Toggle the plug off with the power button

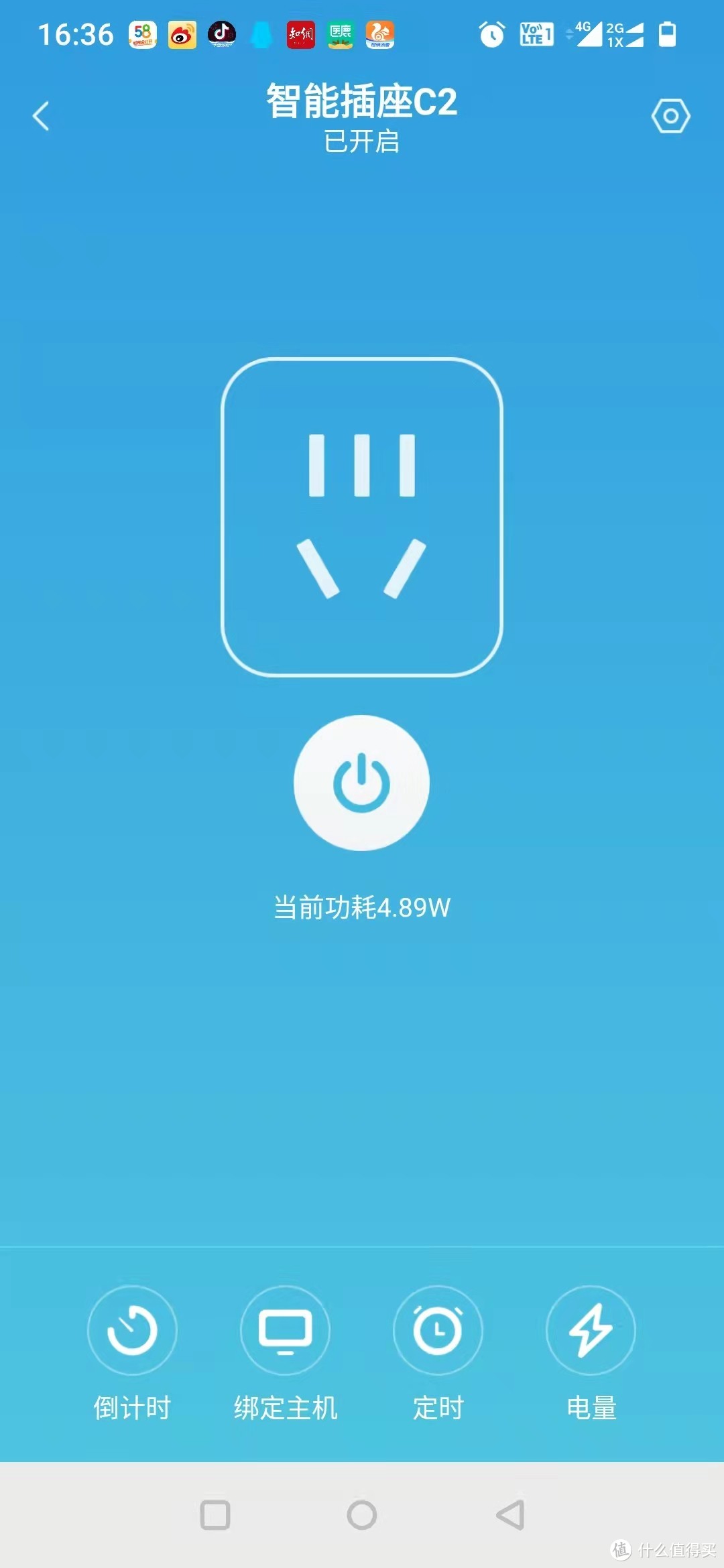point(361,784)
